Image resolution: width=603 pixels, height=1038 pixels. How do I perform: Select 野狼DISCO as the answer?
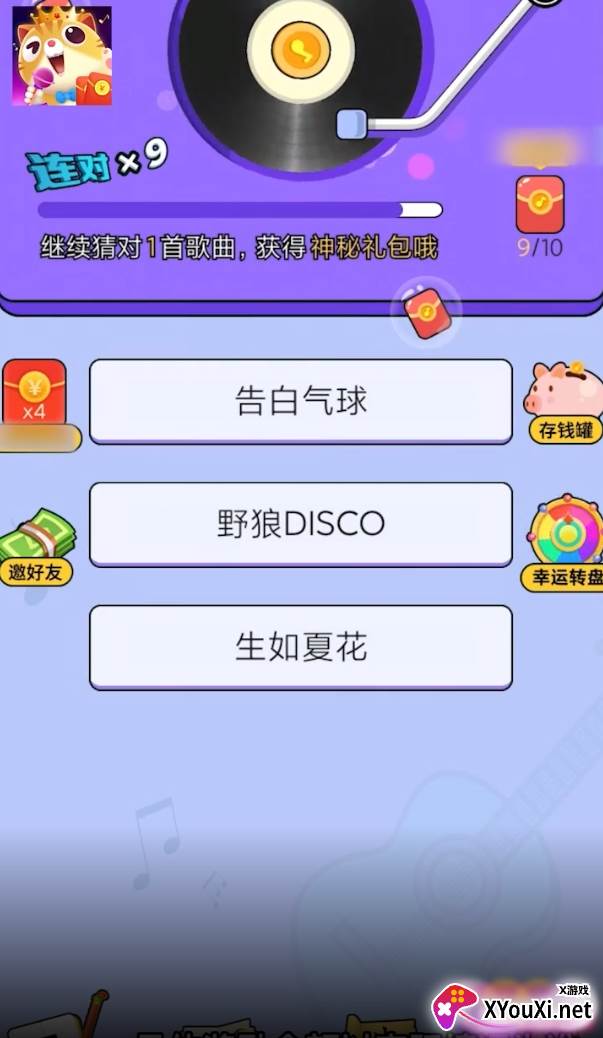pos(301,524)
